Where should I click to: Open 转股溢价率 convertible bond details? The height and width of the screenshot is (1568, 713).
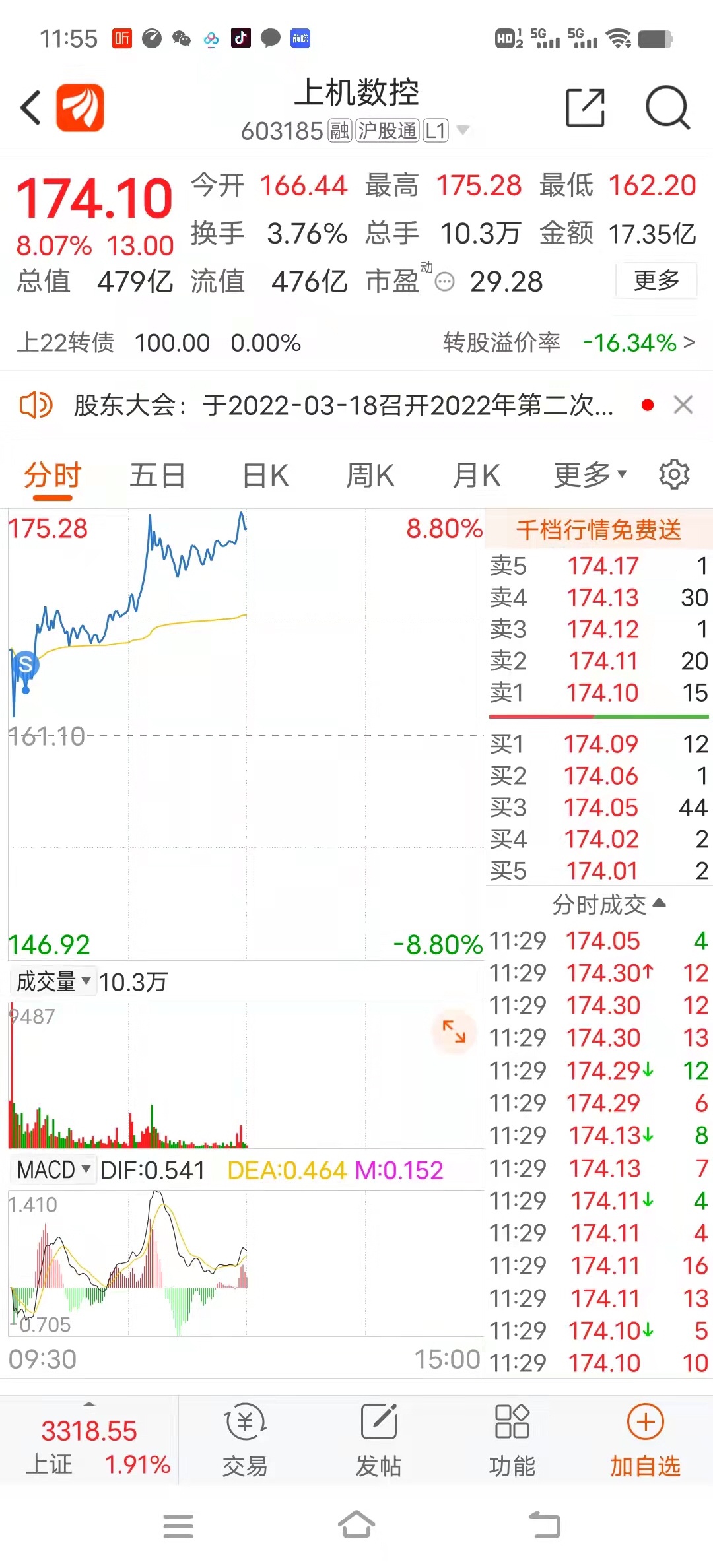[569, 343]
